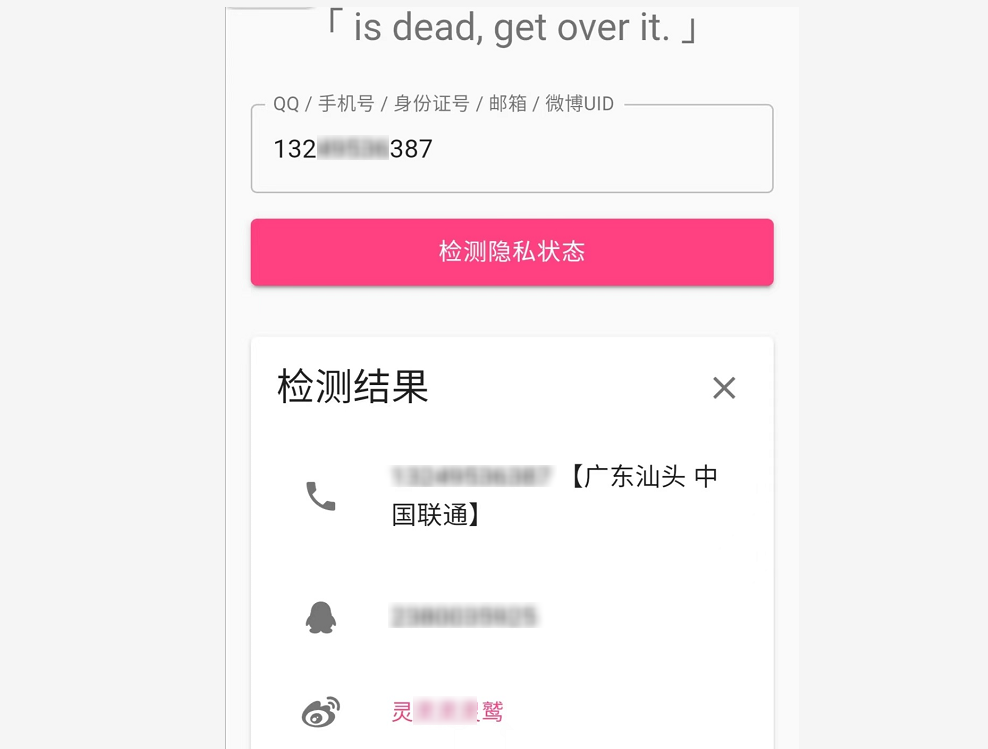Image resolution: width=988 pixels, height=749 pixels.
Task: Open the pink Weibo username link
Action: pyautogui.click(x=447, y=712)
